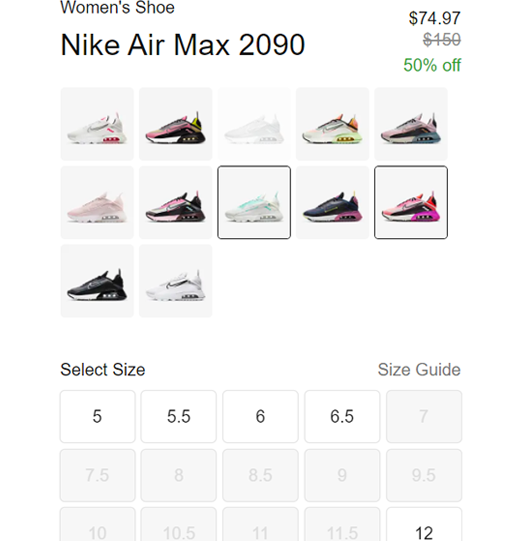The height and width of the screenshot is (541, 505).
Task: Pick the mauve shoe with teal heel
Action: (x=411, y=124)
